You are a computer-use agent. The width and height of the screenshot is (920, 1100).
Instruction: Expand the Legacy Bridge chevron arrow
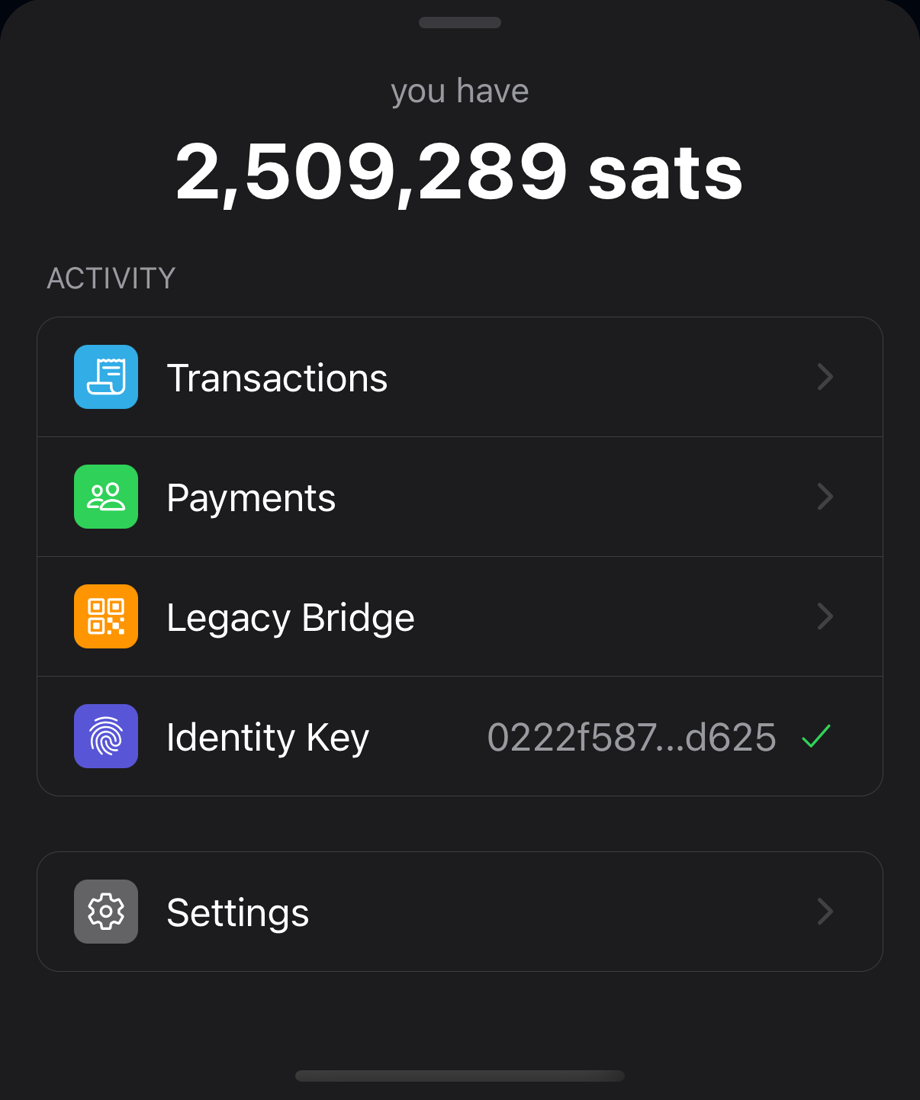(824, 617)
